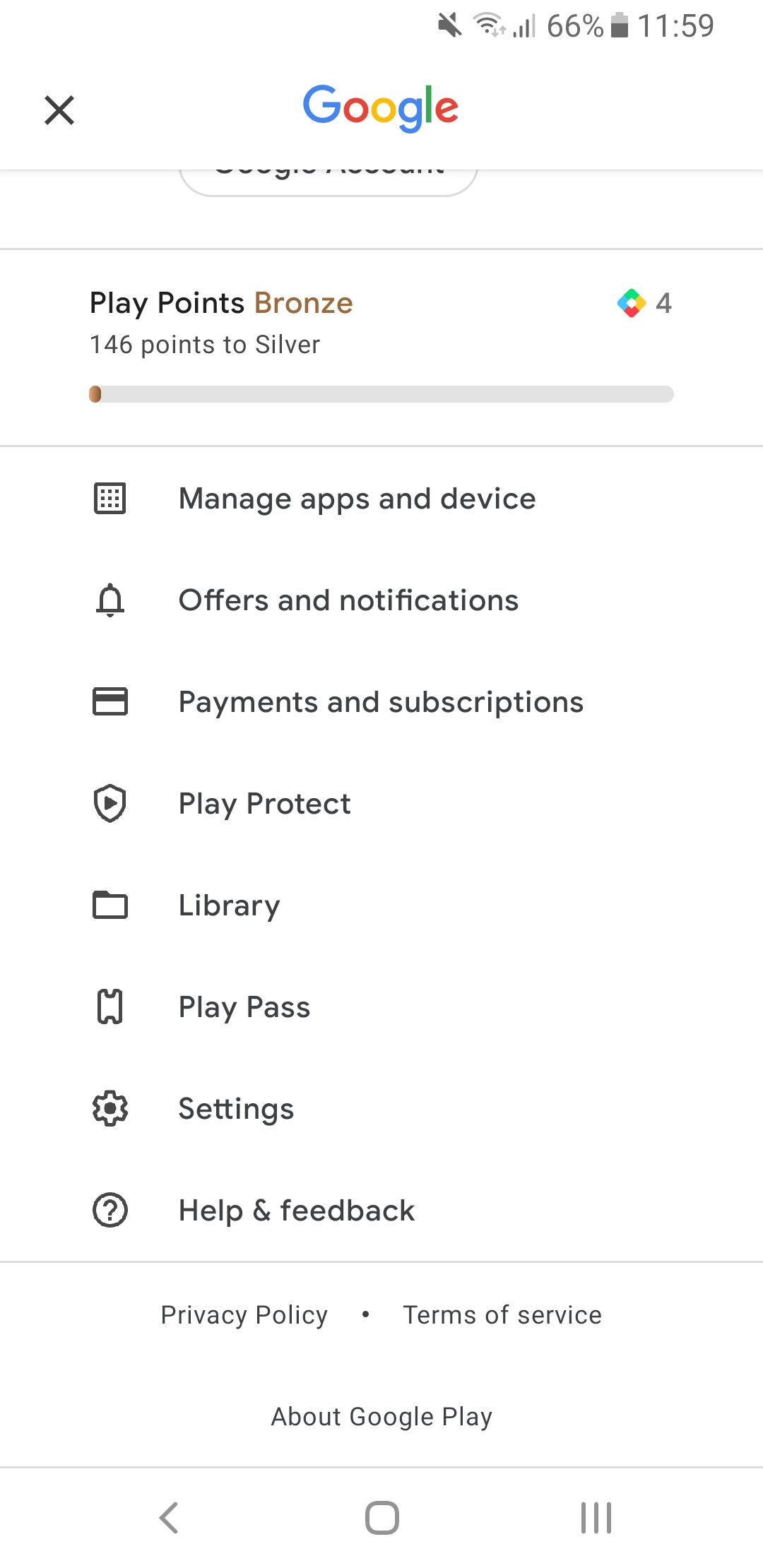Viewport: 763px width, 1568px height.
Task: Tap the Library folder icon
Action: pyautogui.click(x=110, y=905)
